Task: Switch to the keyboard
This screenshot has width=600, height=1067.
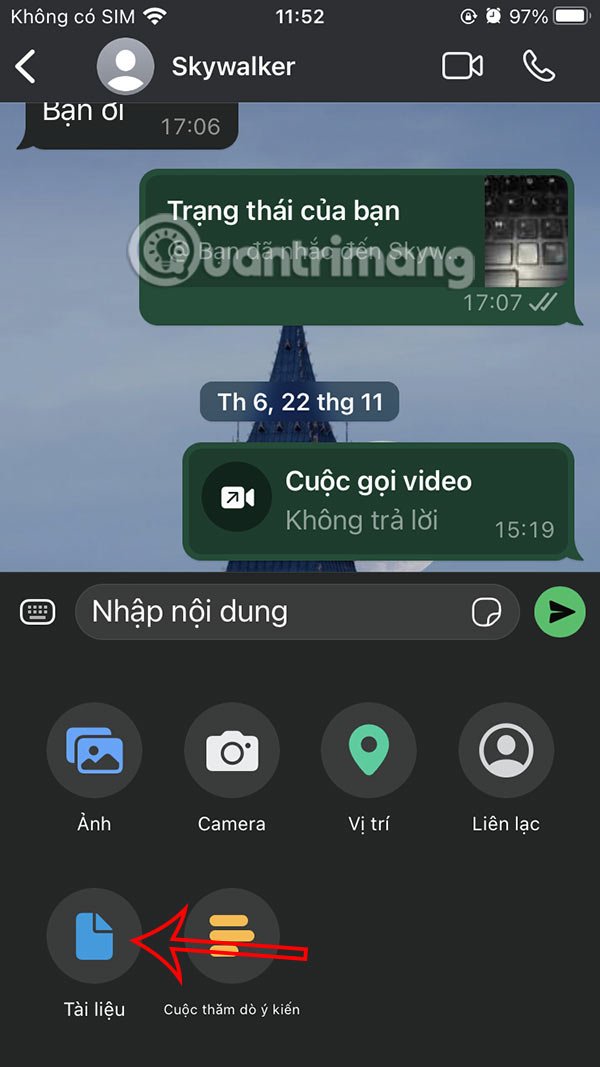Action: pyautogui.click(x=38, y=611)
